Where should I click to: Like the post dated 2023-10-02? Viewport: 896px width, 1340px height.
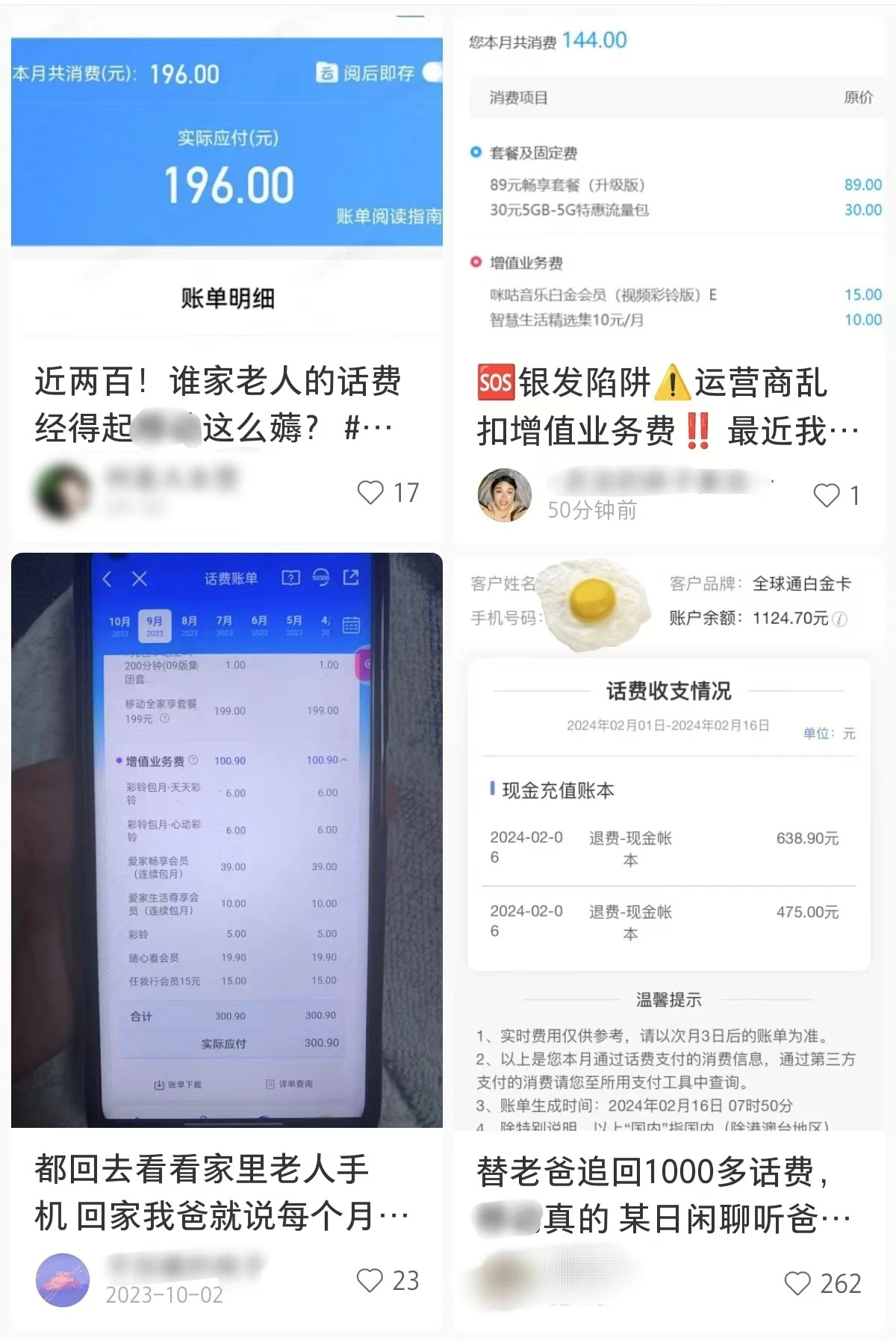tap(370, 1280)
